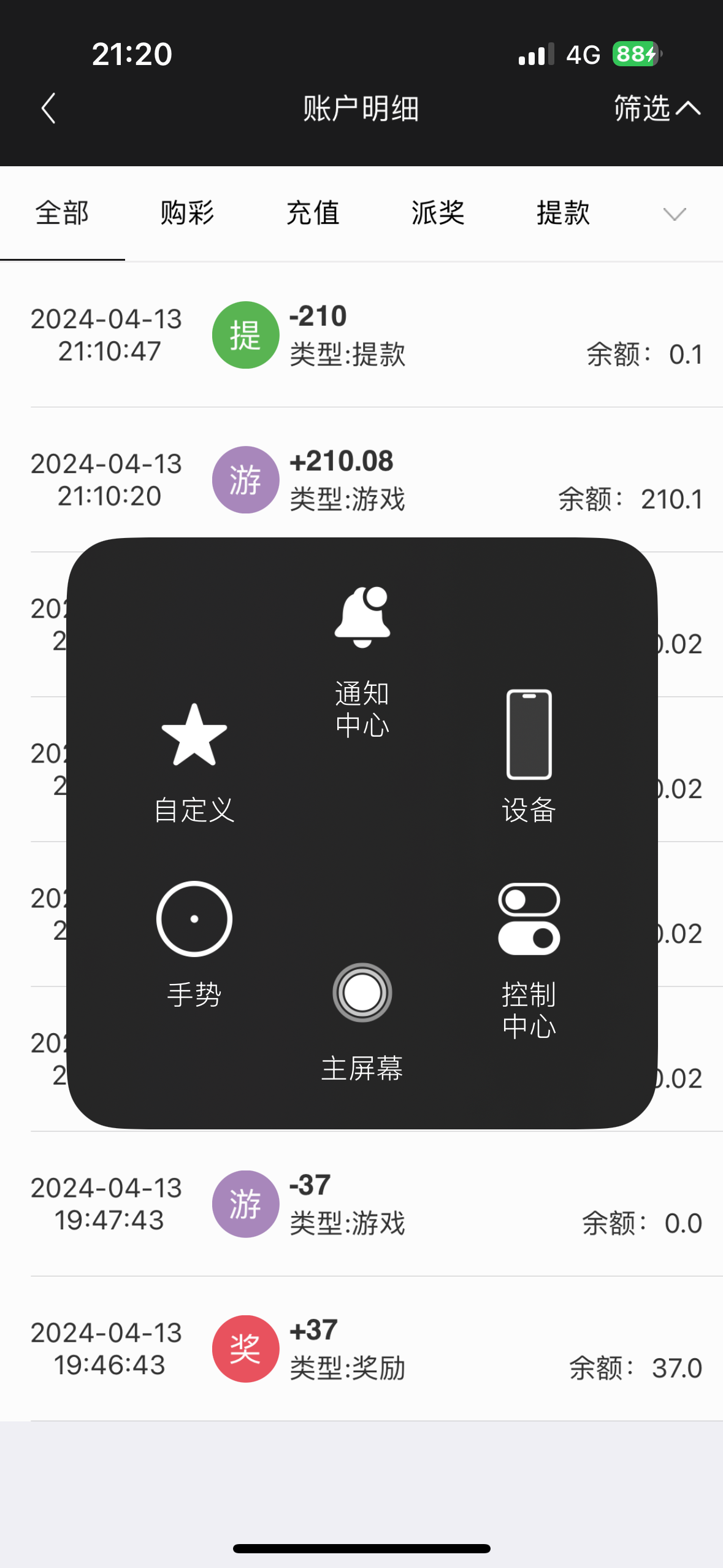
Task: Open the 筛选 filter dropdown
Action: (x=656, y=109)
